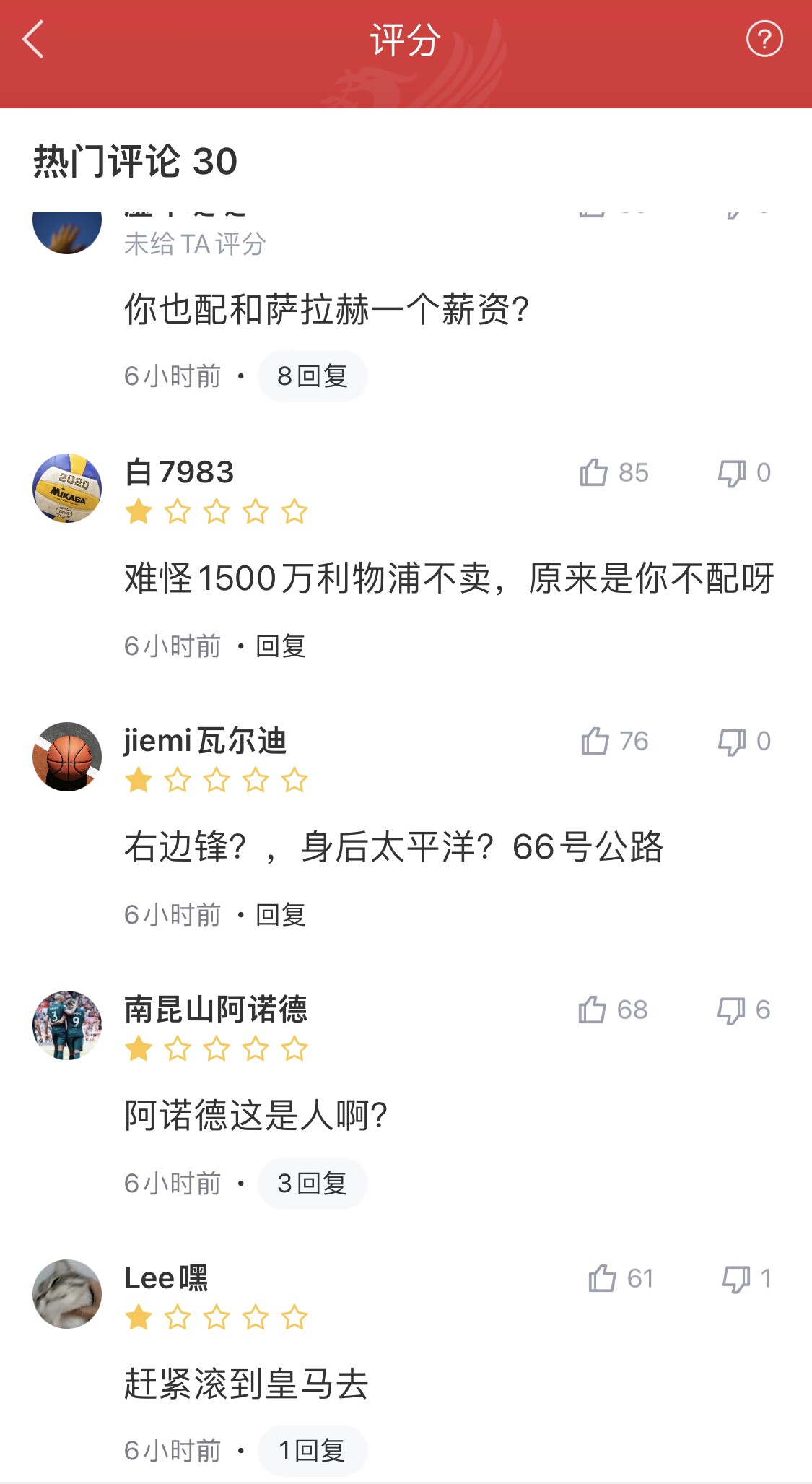Like the comment by 白7983
The width and height of the screenshot is (812, 1484).
(x=594, y=473)
